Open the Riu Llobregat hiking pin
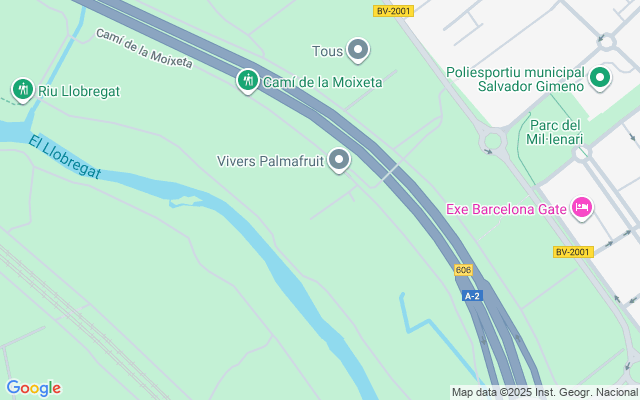This screenshot has height=400, width=640. coord(23,89)
